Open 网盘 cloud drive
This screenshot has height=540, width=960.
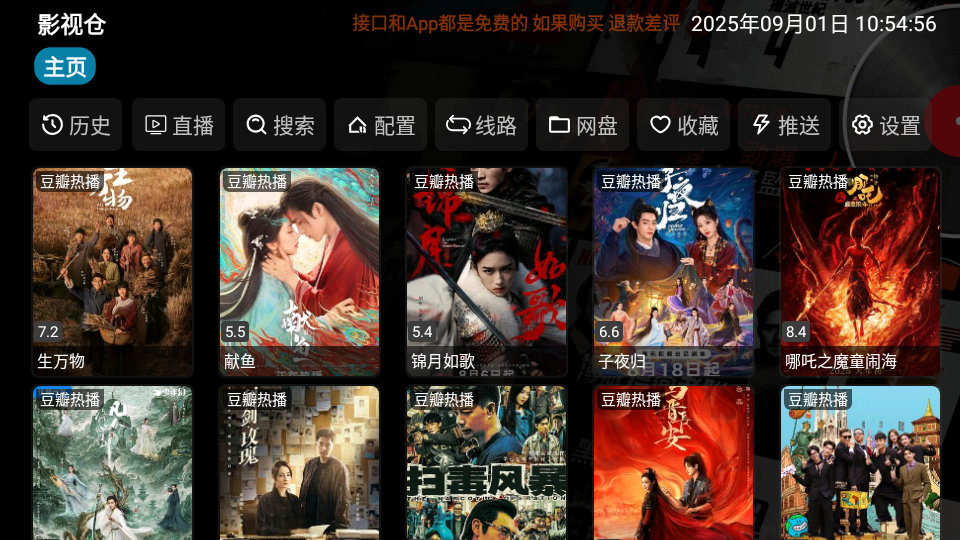583,125
